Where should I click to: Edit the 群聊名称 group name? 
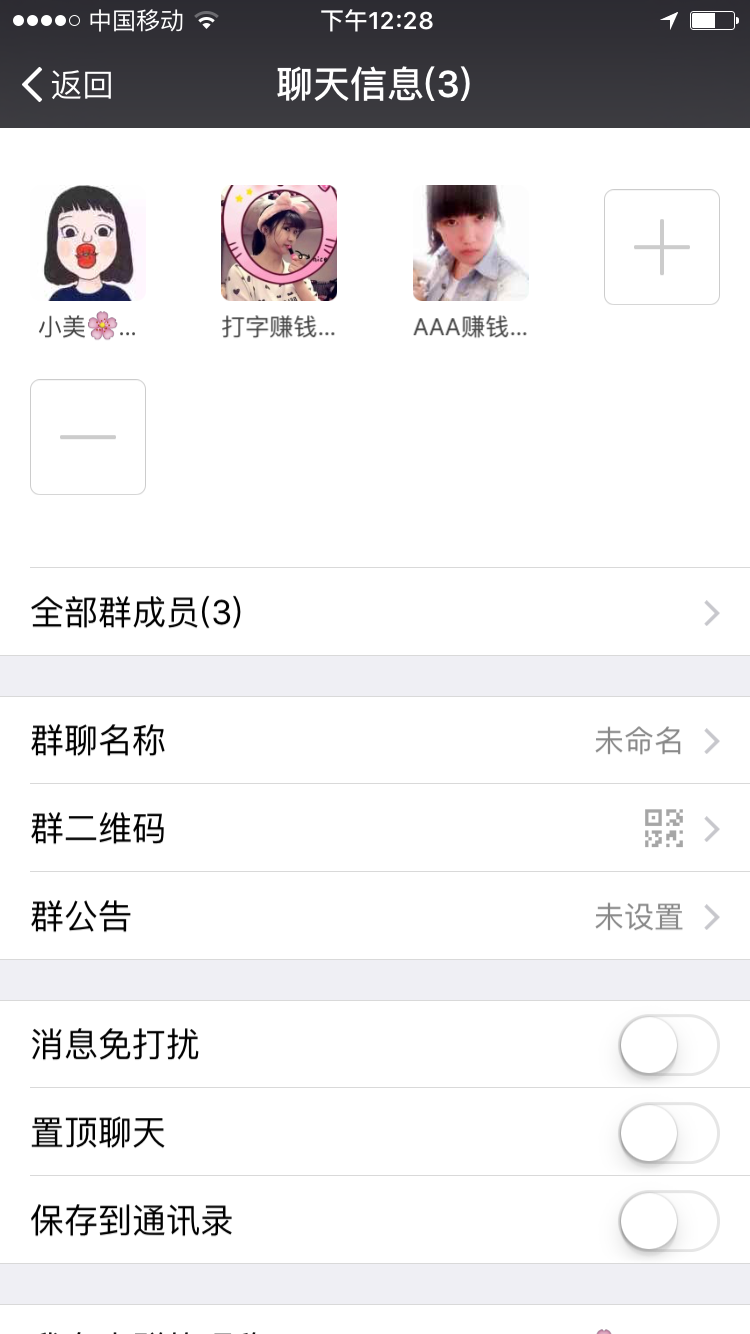coord(375,741)
